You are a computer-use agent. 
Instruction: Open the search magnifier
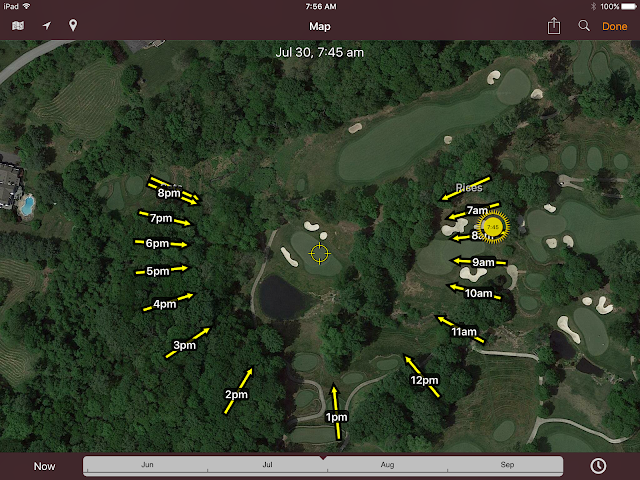pyautogui.click(x=584, y=26)
